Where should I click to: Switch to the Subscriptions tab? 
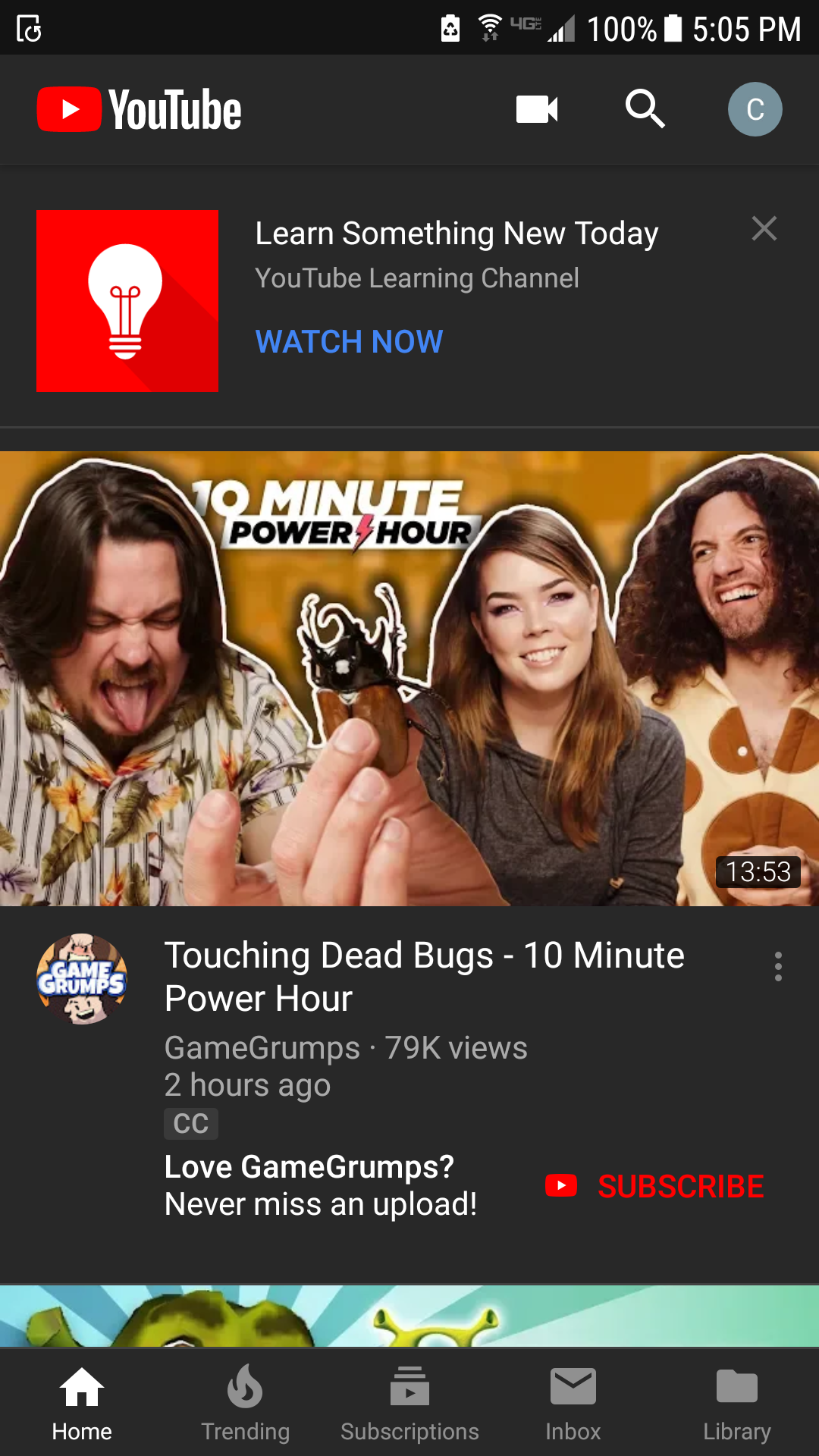(x=409, y=1403)
